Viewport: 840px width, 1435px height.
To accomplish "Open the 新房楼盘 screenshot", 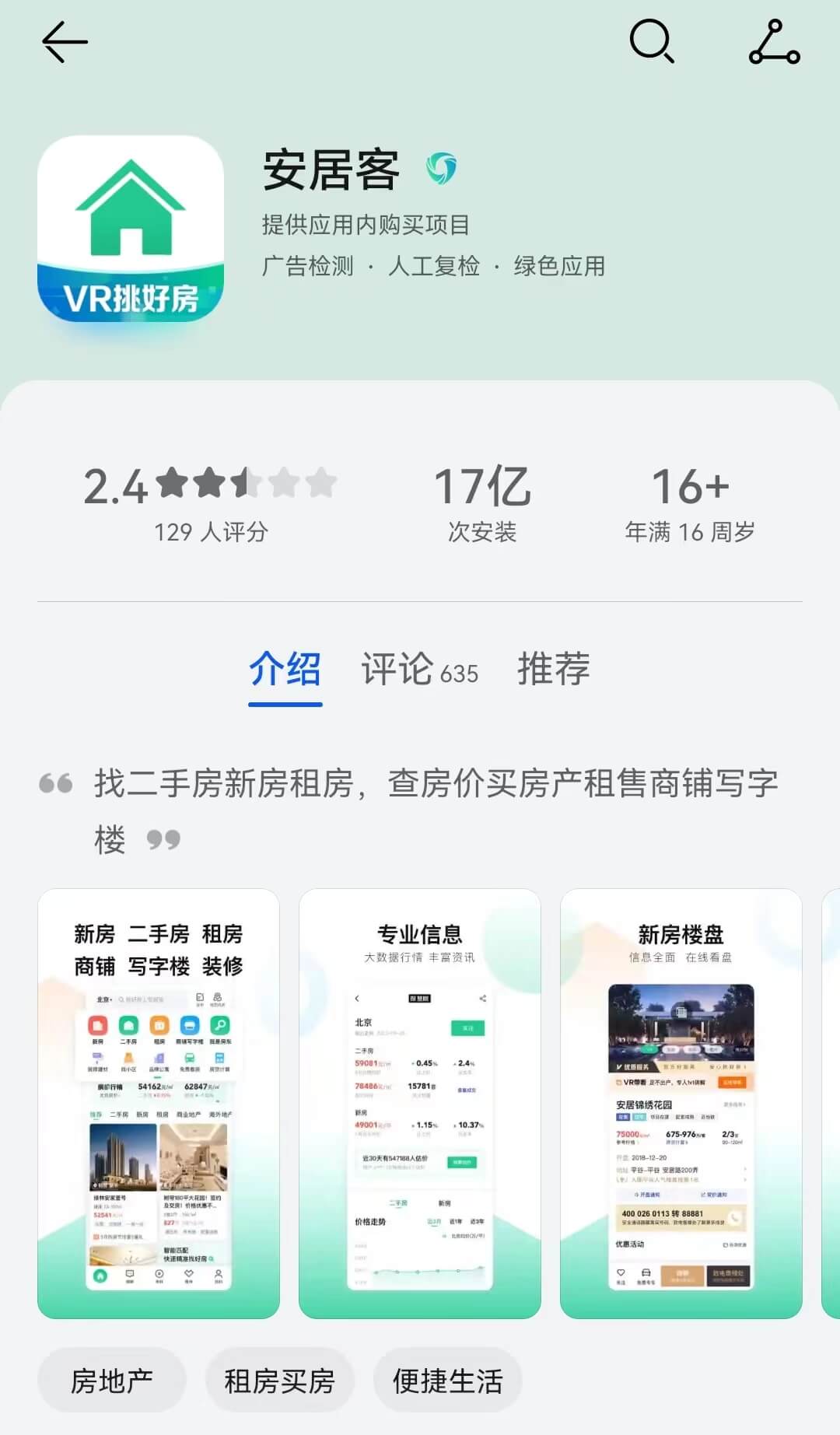I will click(681, 1104).
